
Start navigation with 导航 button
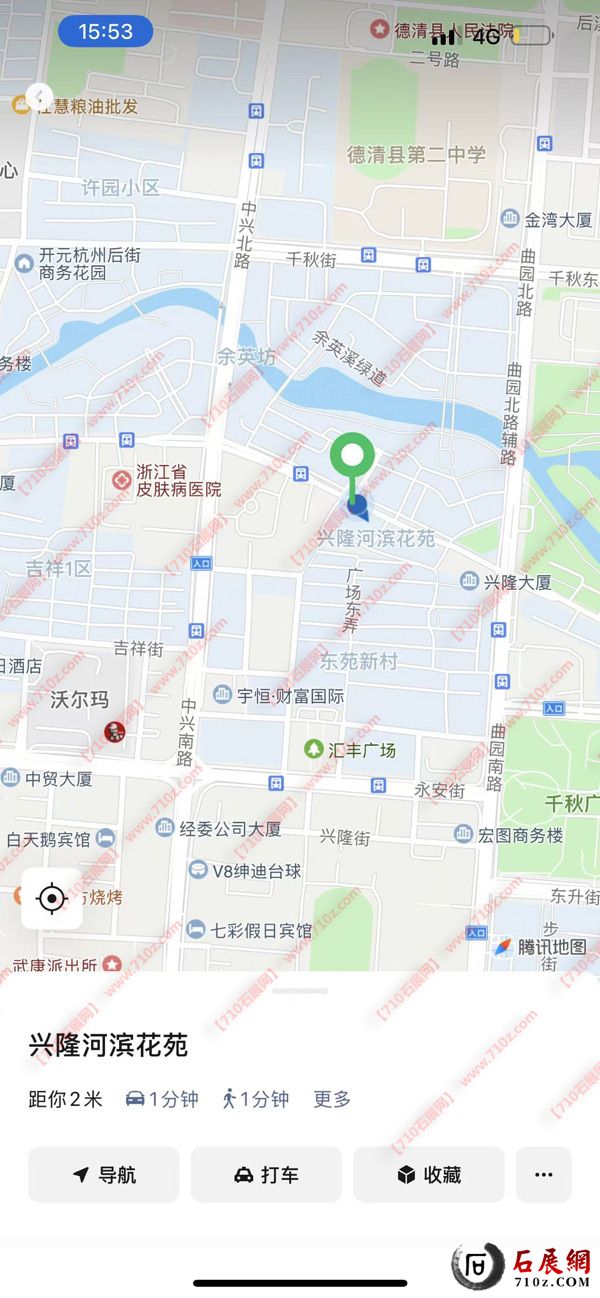point(104,1175)
